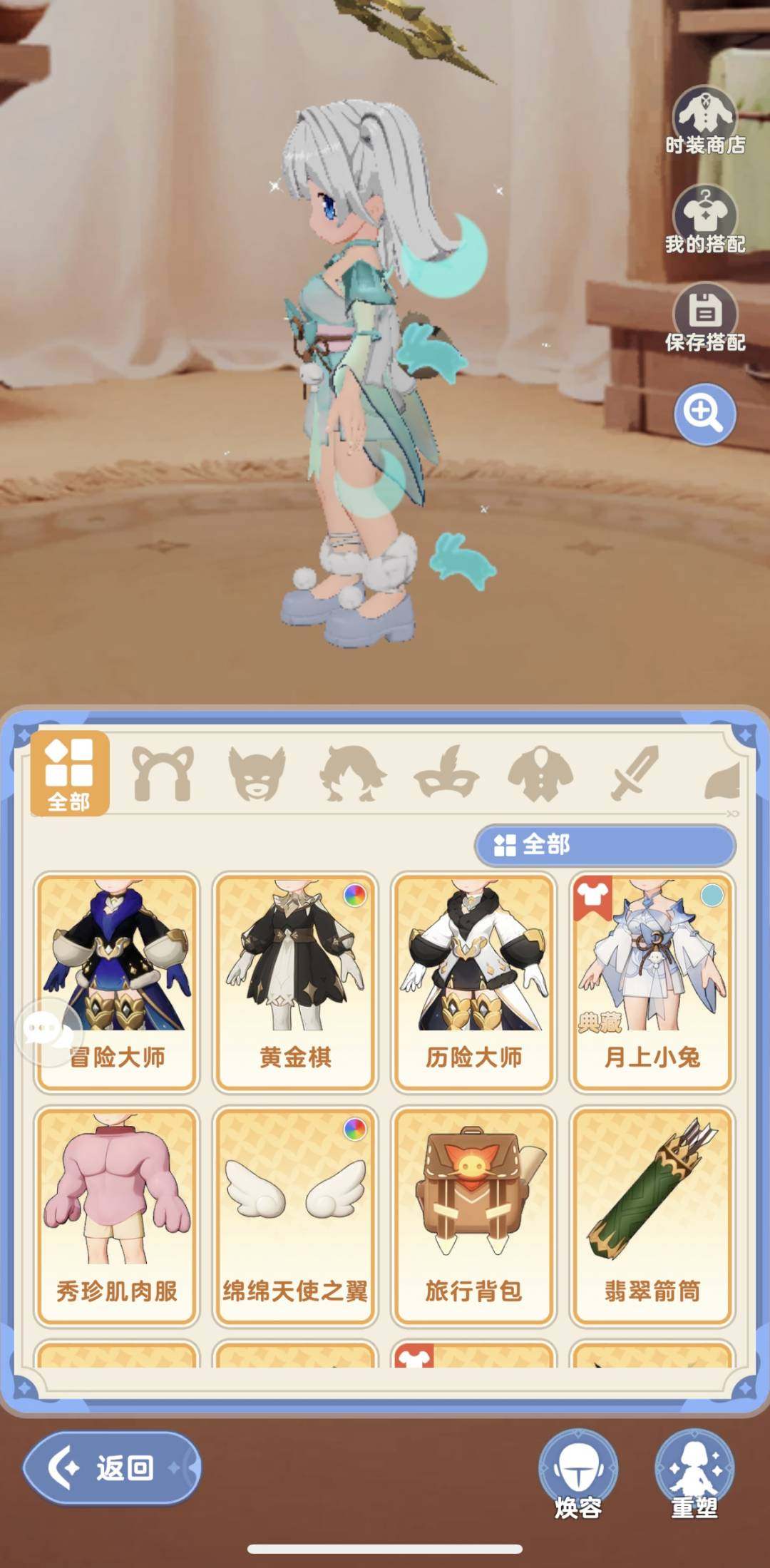Open the 时装商店 fashion shop
Image resolution: width=770 pixels, height=1568 pixels.
point(704,121)
